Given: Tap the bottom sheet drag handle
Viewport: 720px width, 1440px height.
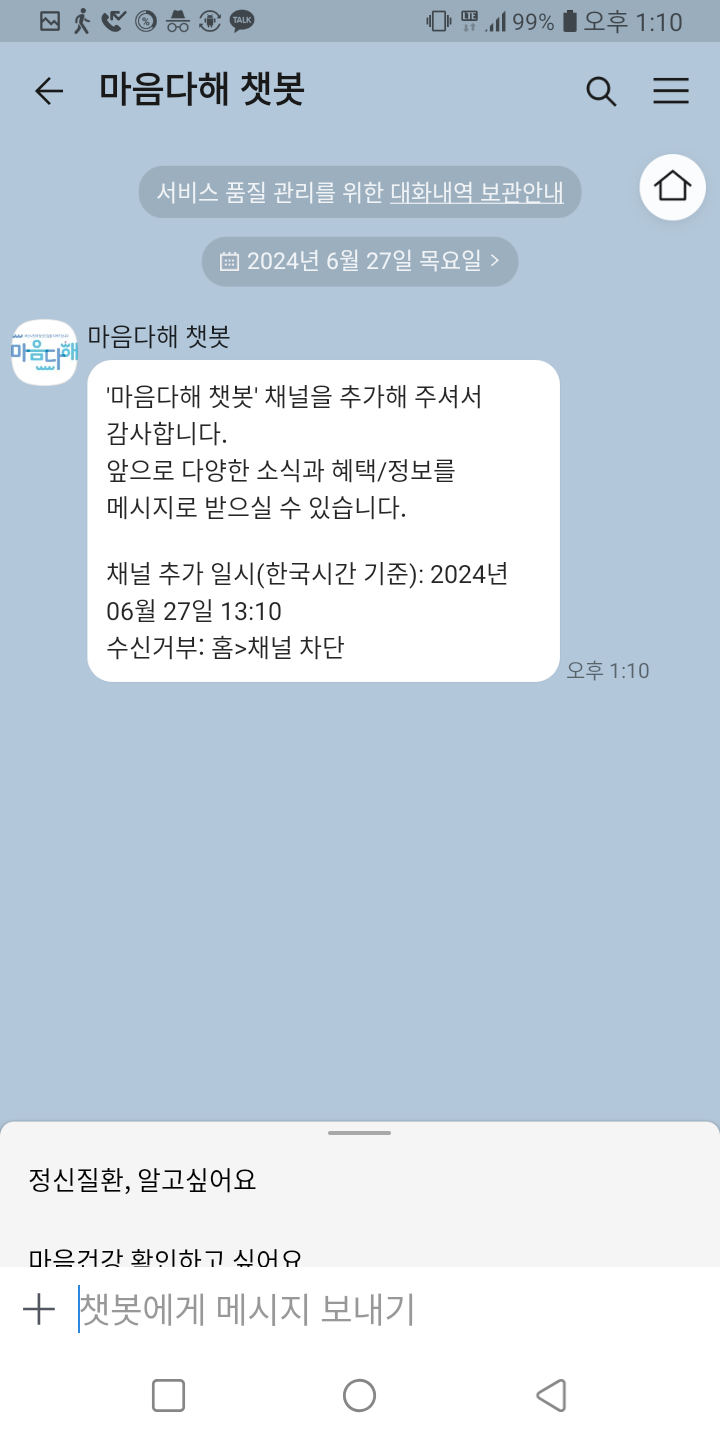Looking at the screenshot, I should tap(359, 1133).
